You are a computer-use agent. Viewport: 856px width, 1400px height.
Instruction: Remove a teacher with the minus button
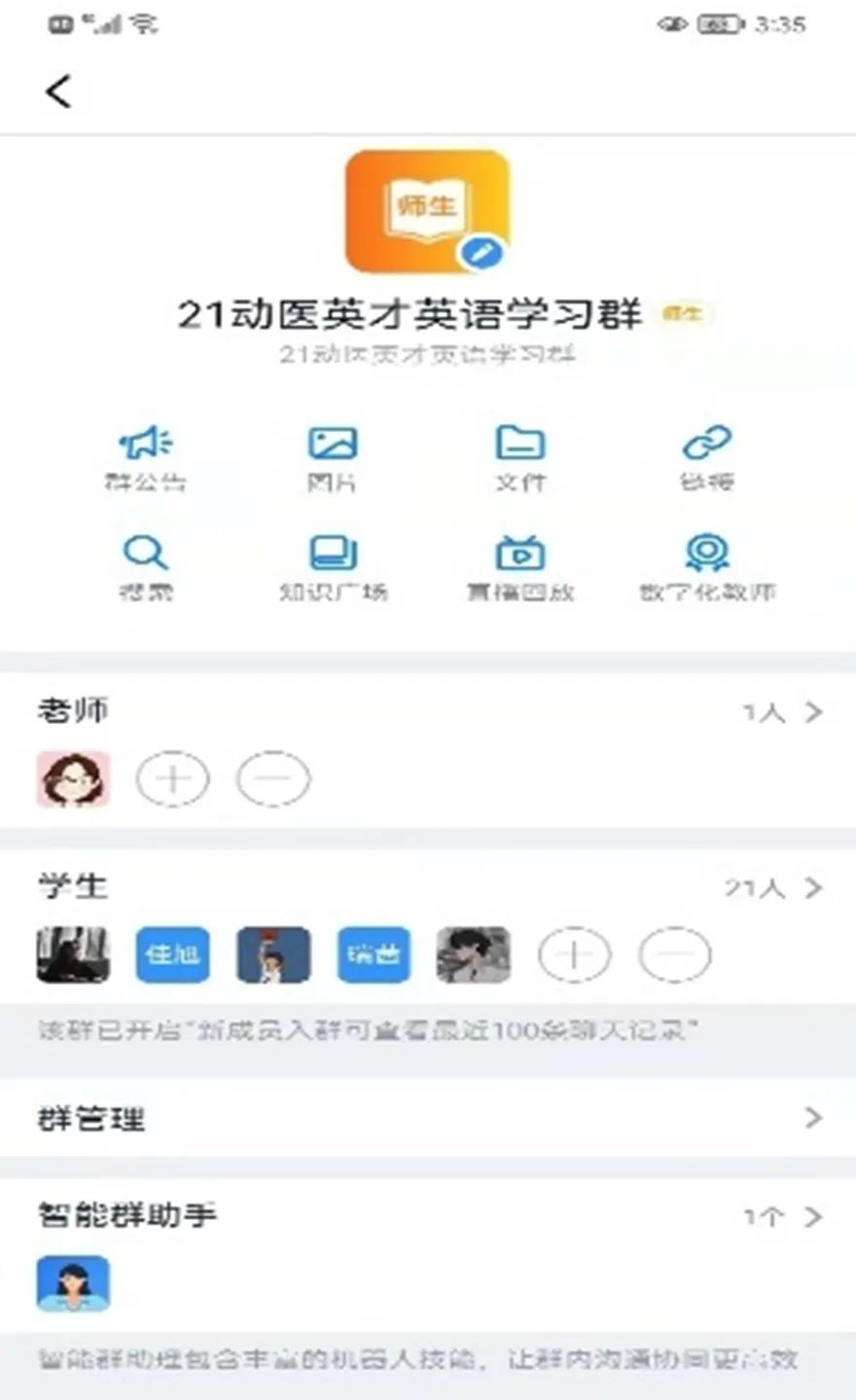(273, 779)
